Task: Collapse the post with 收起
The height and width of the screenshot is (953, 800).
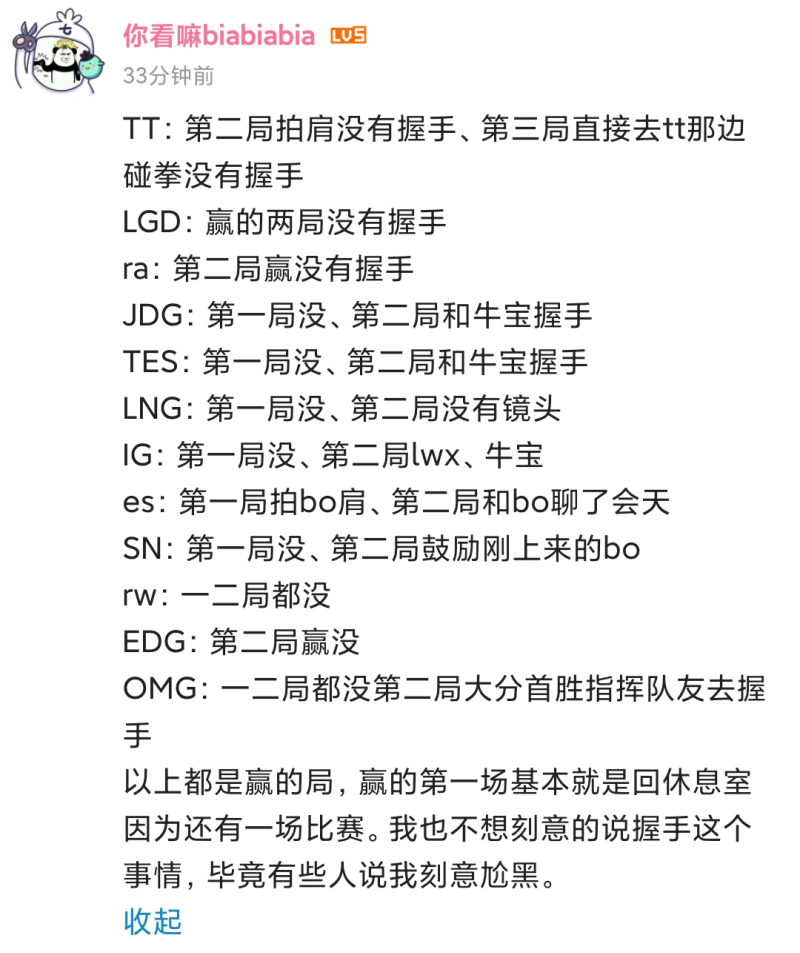Action: 152,920
